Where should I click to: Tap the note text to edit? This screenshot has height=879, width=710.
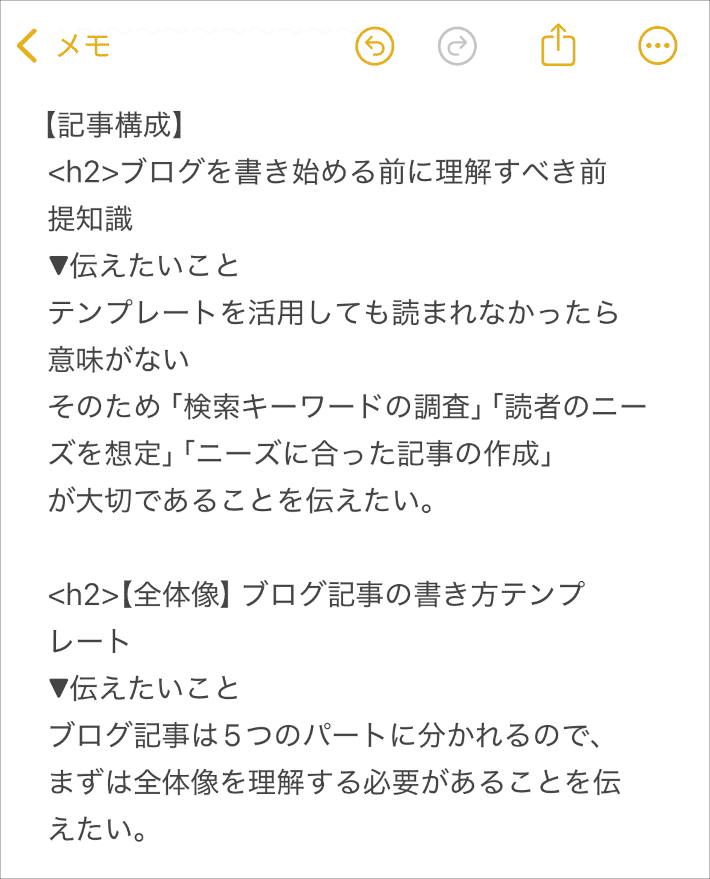tap(340, 500)
